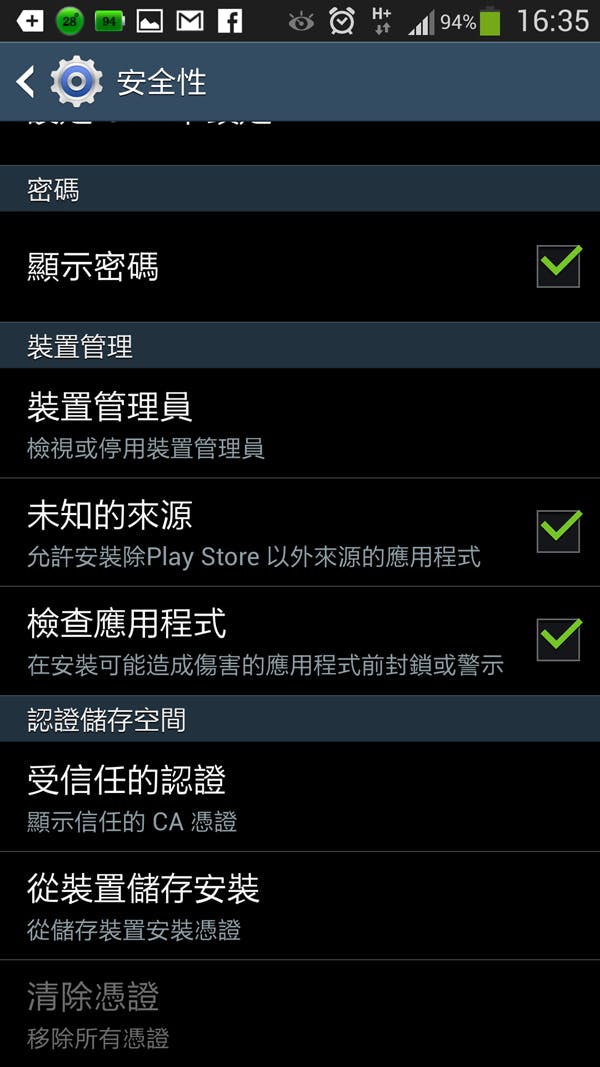Disable the 未知的來源 checkbox
The image size is (600, 1067).
[x=558, y=531]
